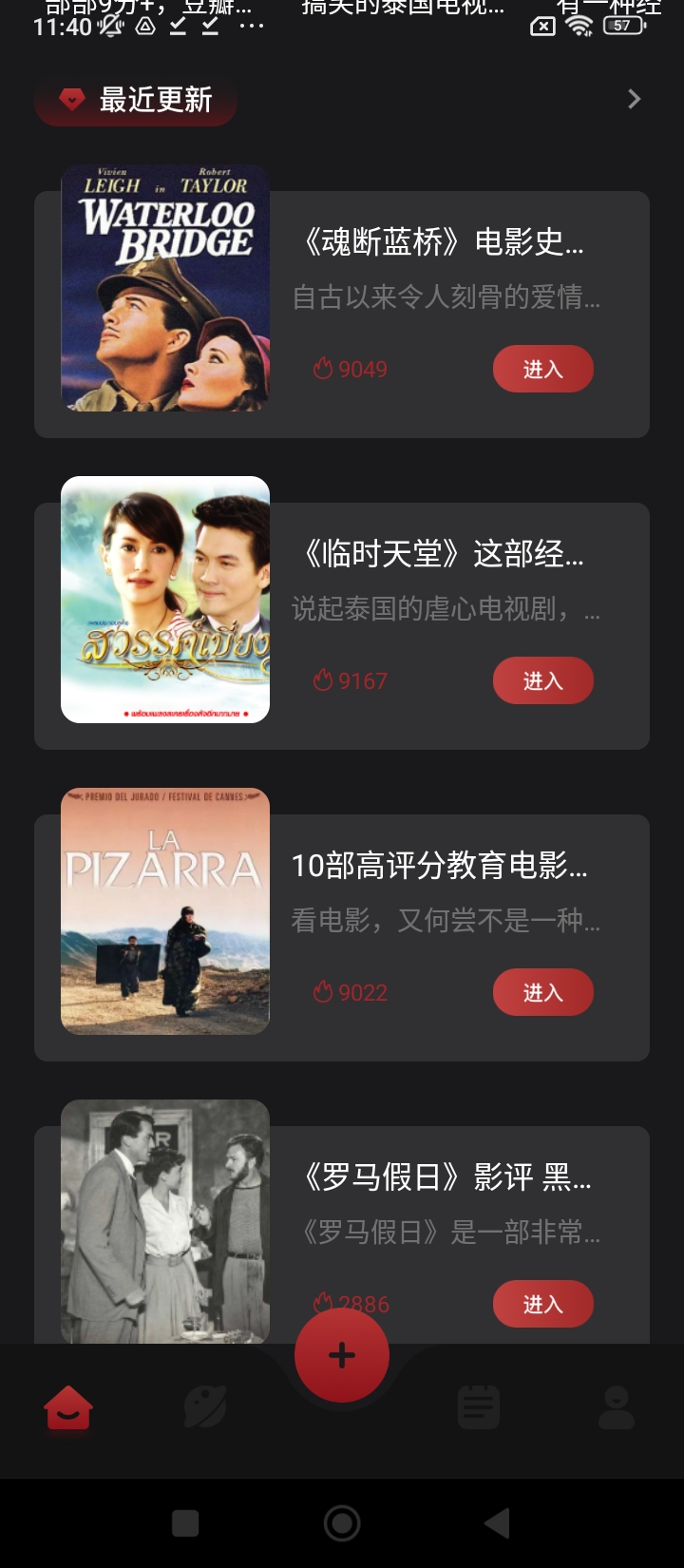
Task: Tap 进入 for 《临时天堂》 article
Action: tap(542, 680)
